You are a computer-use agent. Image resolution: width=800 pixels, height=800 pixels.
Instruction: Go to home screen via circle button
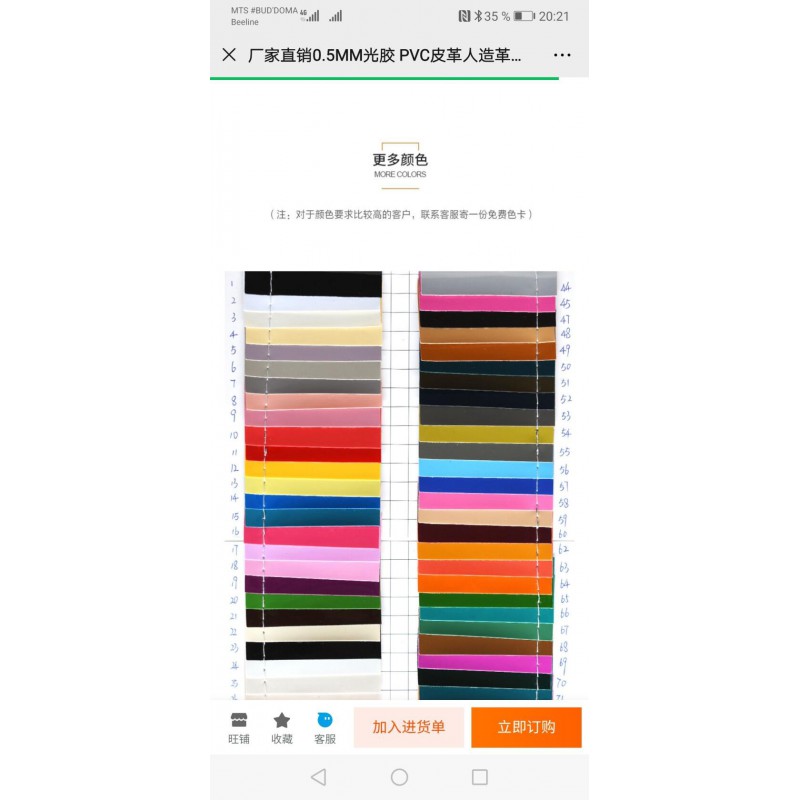(399, 777)
